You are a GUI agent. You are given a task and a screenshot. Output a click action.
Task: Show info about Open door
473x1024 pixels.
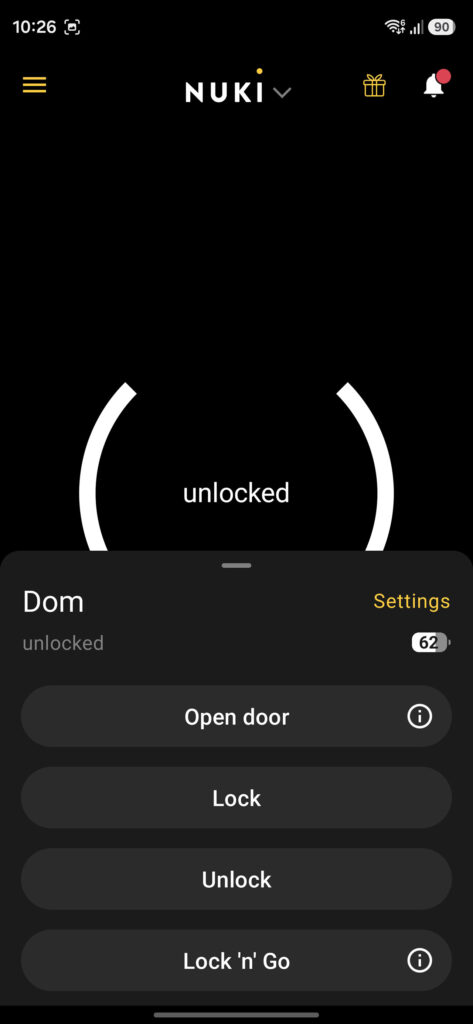coord(419,716)
